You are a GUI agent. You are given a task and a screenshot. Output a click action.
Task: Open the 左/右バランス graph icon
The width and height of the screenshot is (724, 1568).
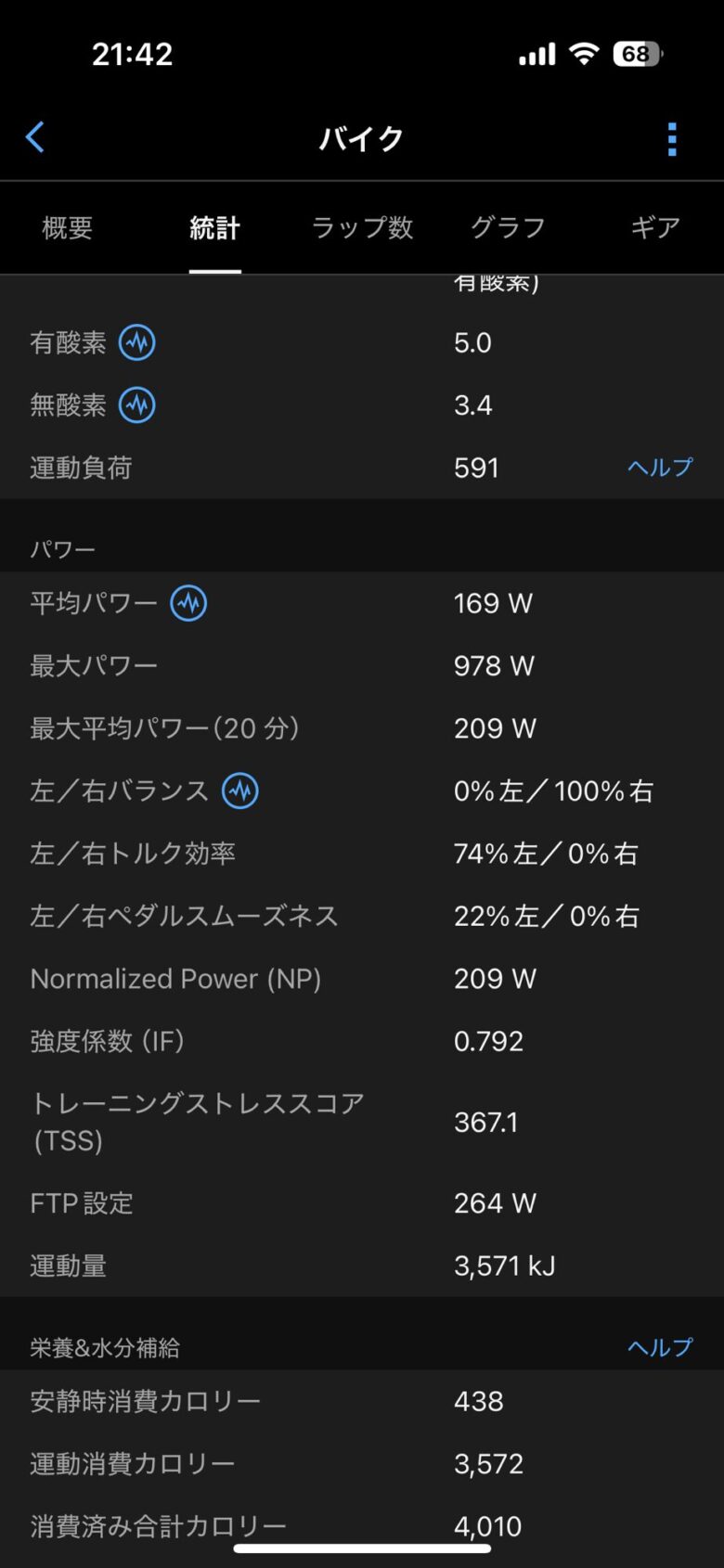[x=240, y=790]
